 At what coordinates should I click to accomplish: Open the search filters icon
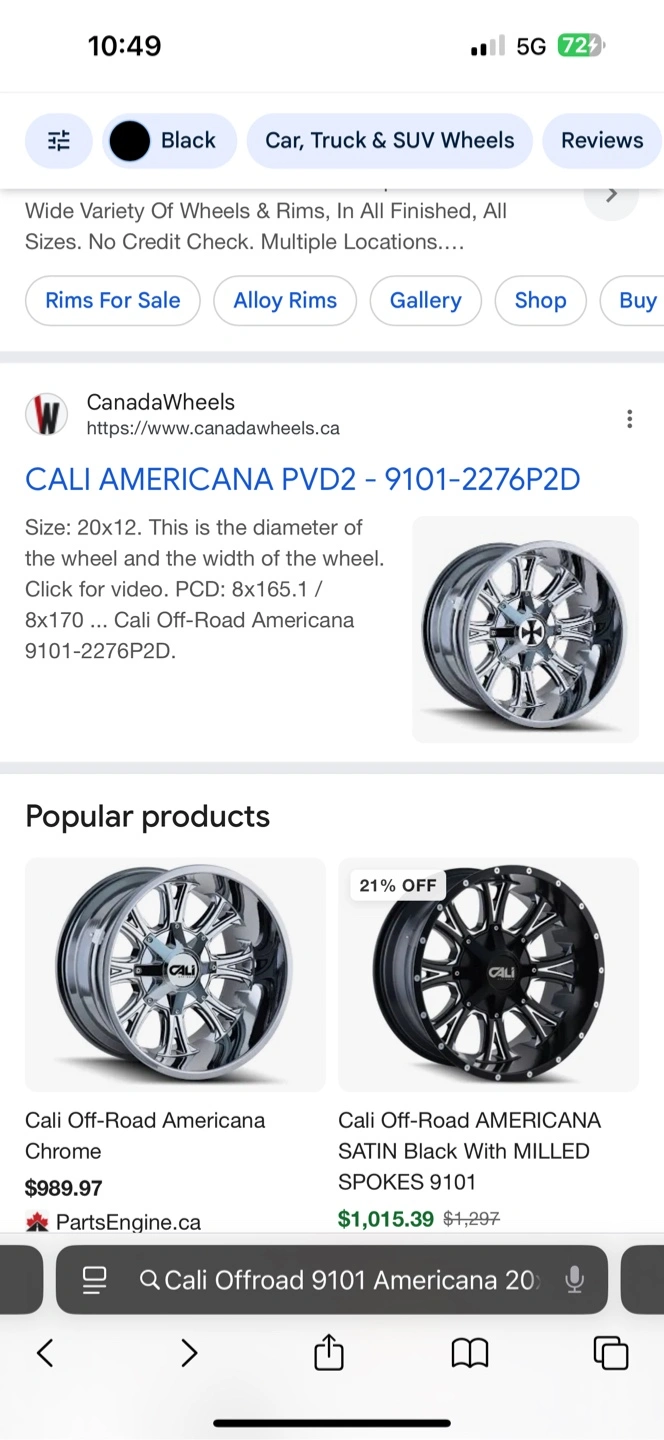(x=59, y=141)
